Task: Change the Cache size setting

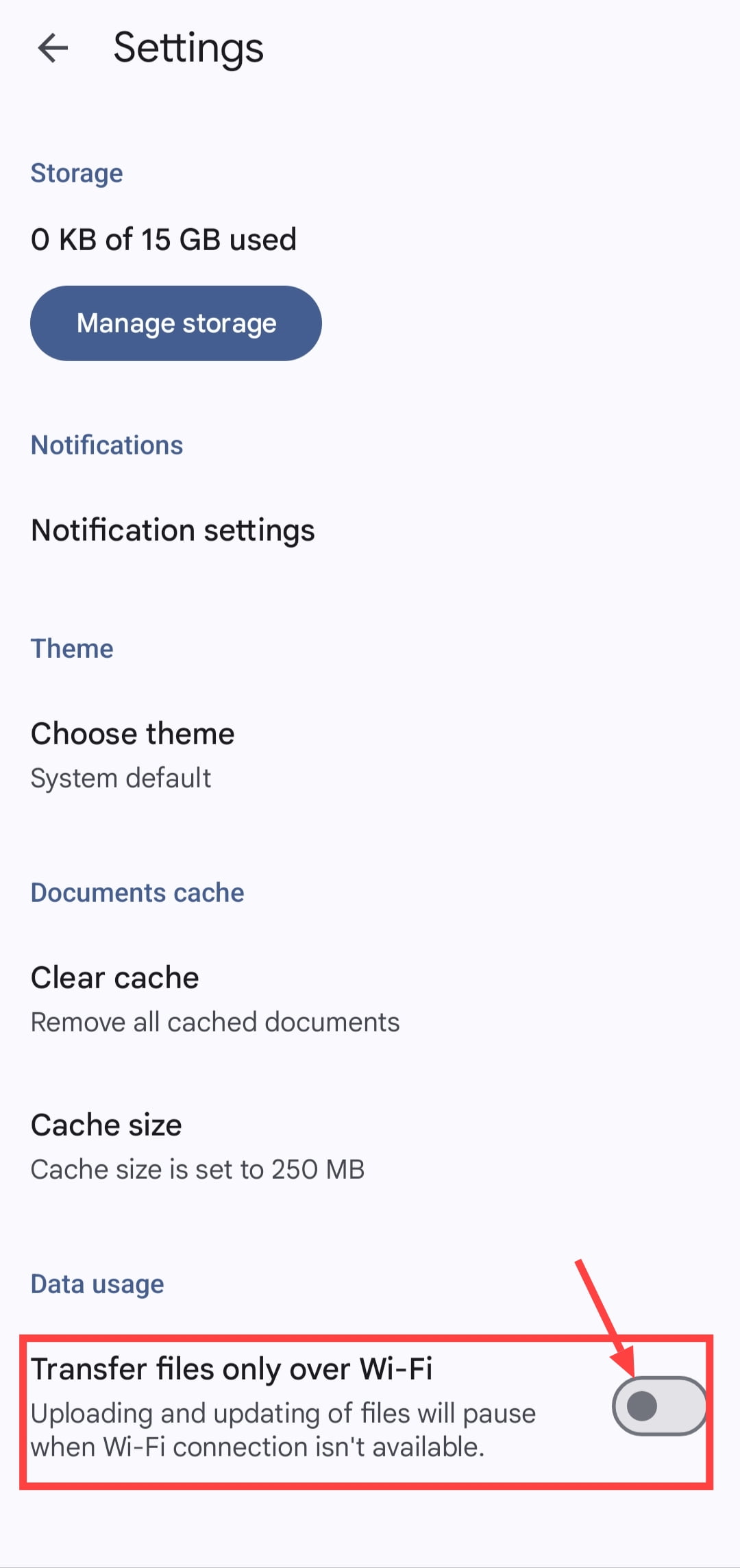Action: click(x=370, y=1147)
